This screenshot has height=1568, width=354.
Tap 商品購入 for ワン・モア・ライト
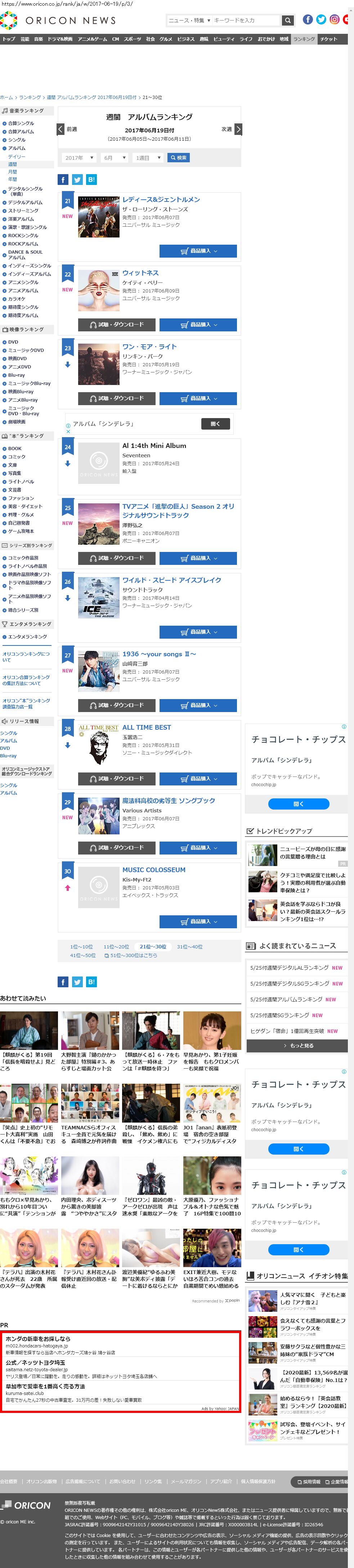[198, 399]
